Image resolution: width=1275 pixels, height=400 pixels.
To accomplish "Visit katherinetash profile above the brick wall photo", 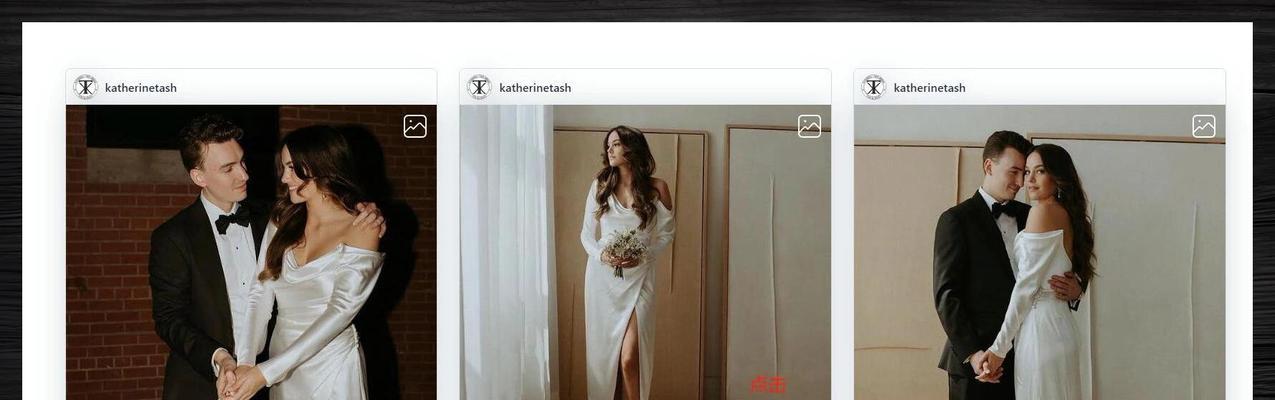I will point(141,88).
